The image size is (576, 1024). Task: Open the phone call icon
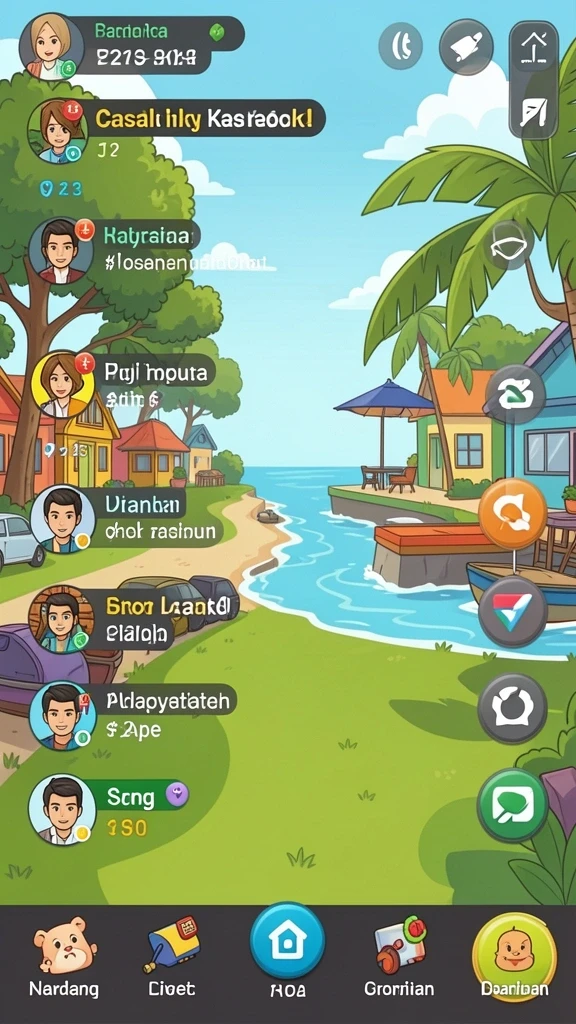[x=400, y=46]
